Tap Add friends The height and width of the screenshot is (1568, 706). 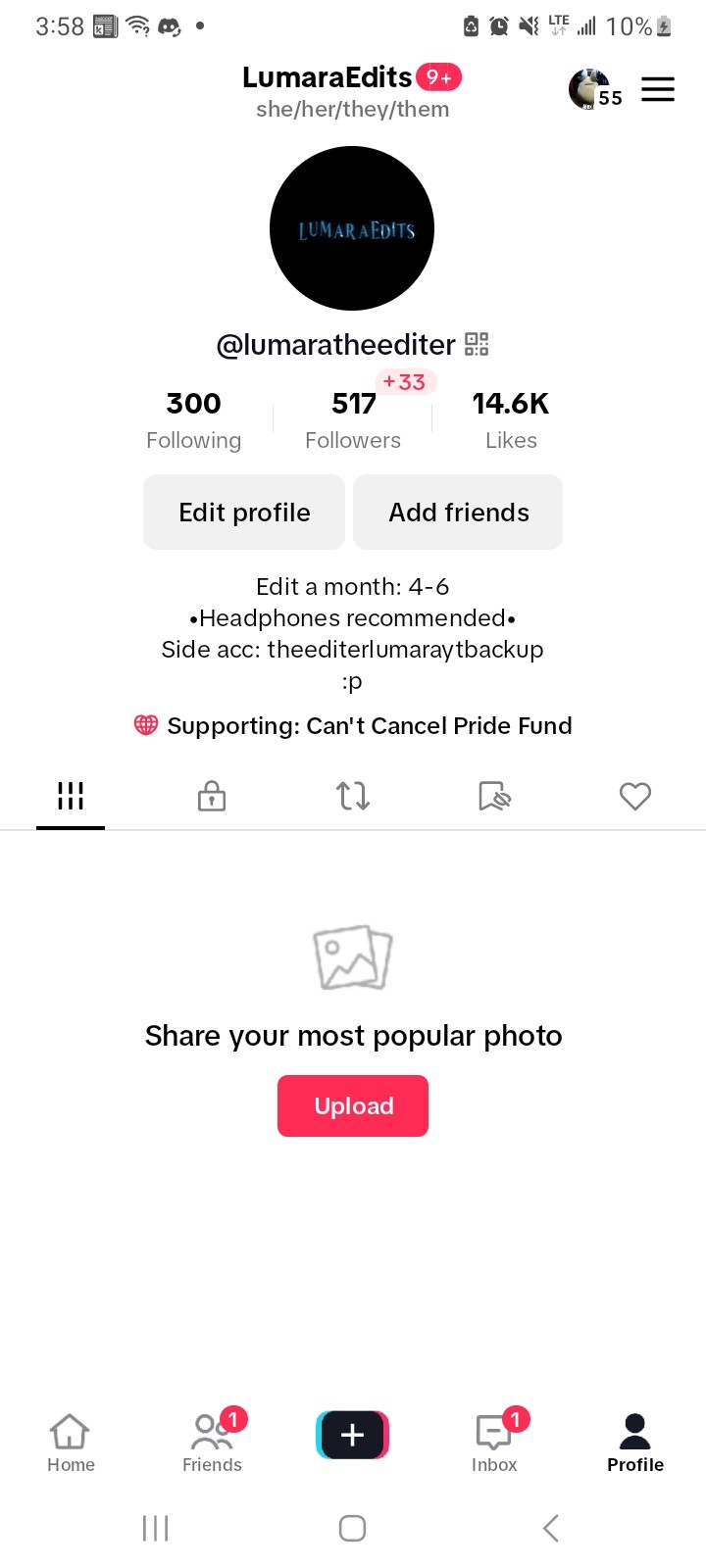tap(458, 513)
